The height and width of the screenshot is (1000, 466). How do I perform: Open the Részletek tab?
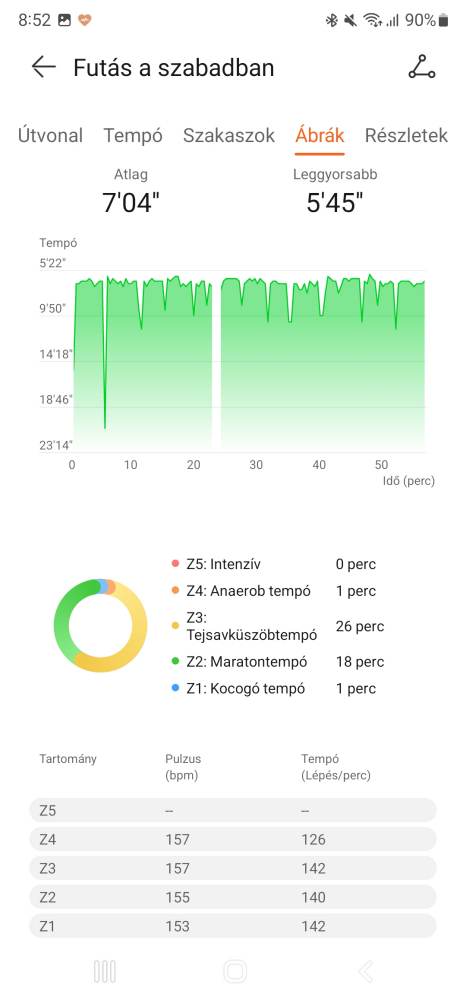pos(406,135)
